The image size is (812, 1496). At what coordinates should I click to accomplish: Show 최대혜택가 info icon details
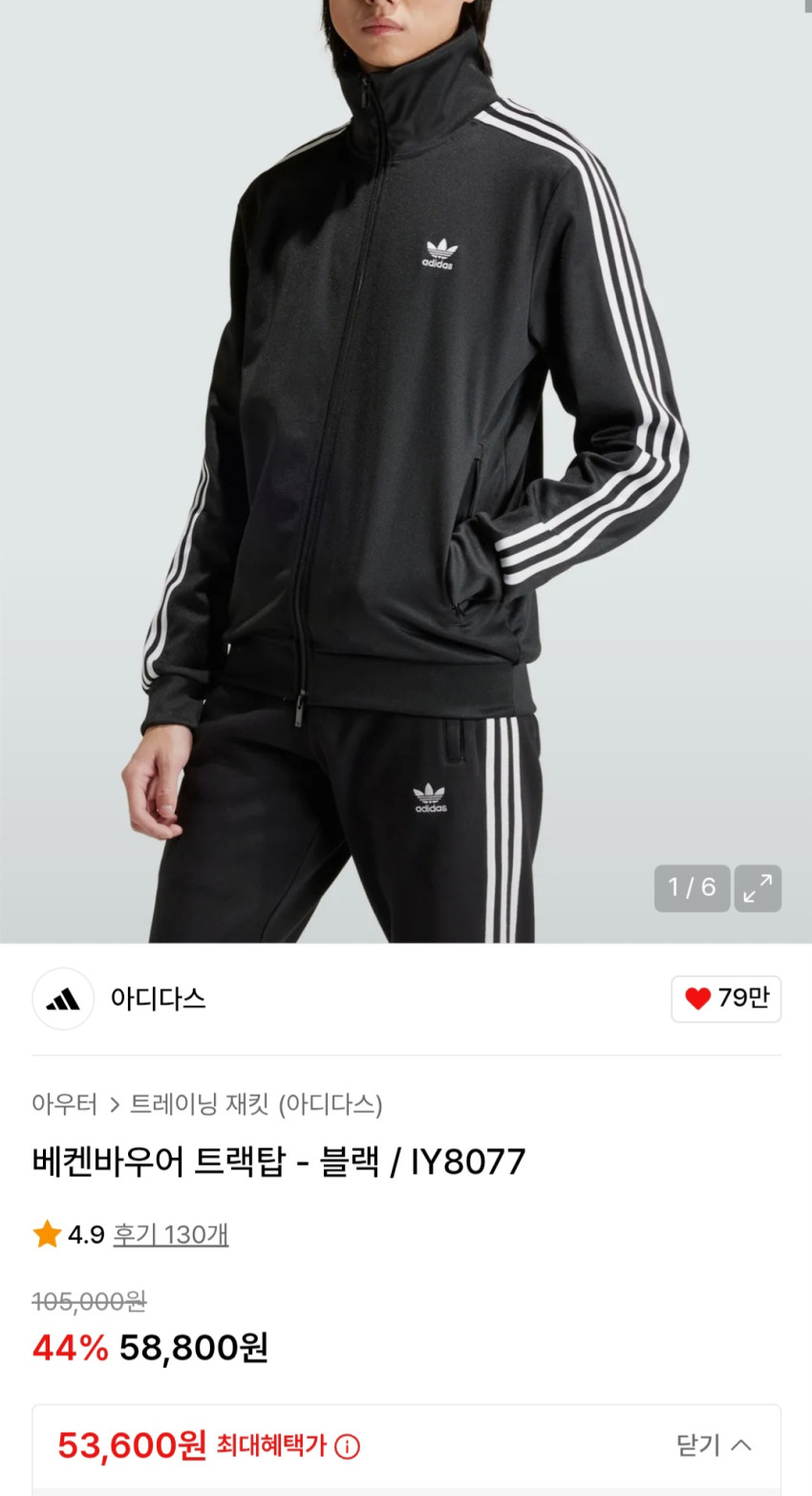click(348, 1446)
